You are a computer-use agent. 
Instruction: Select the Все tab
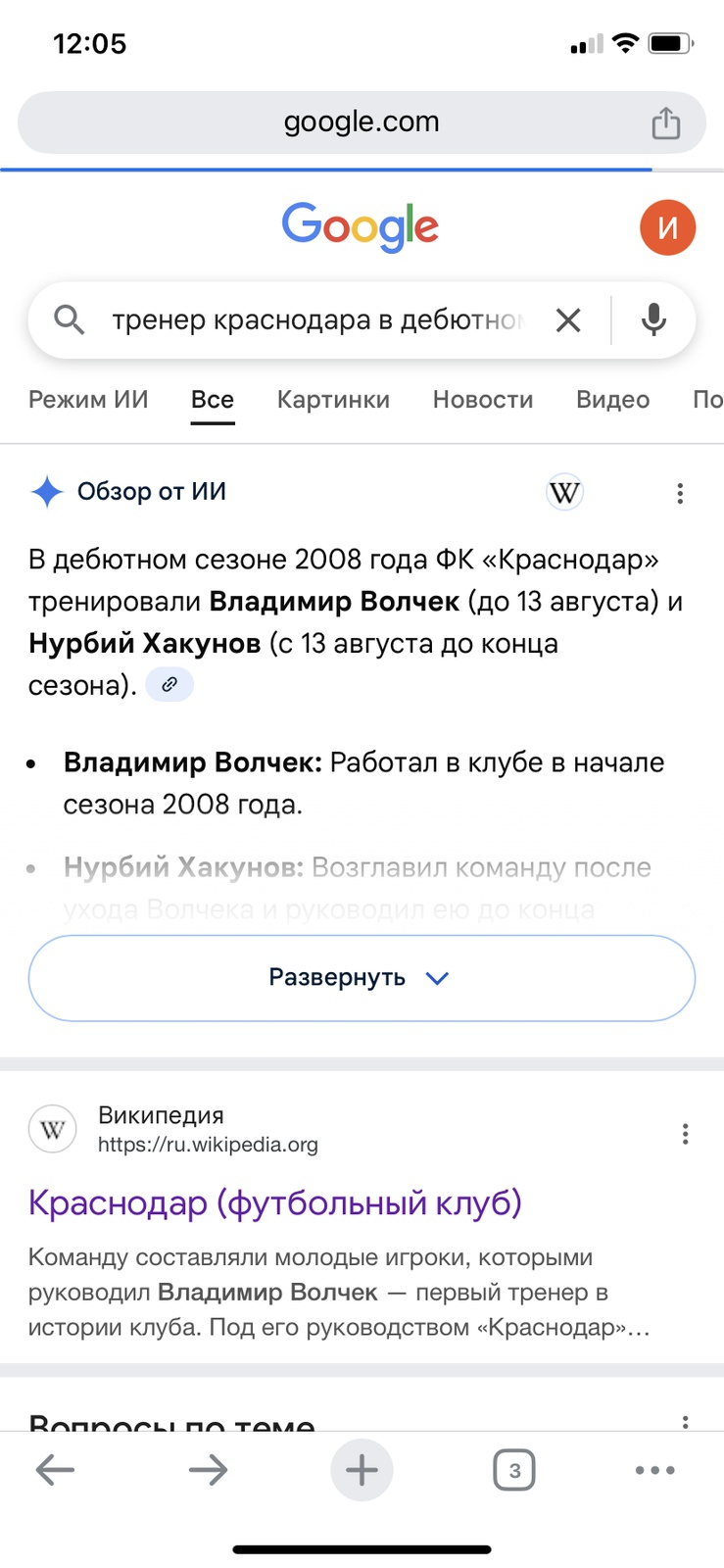(213, 400)
